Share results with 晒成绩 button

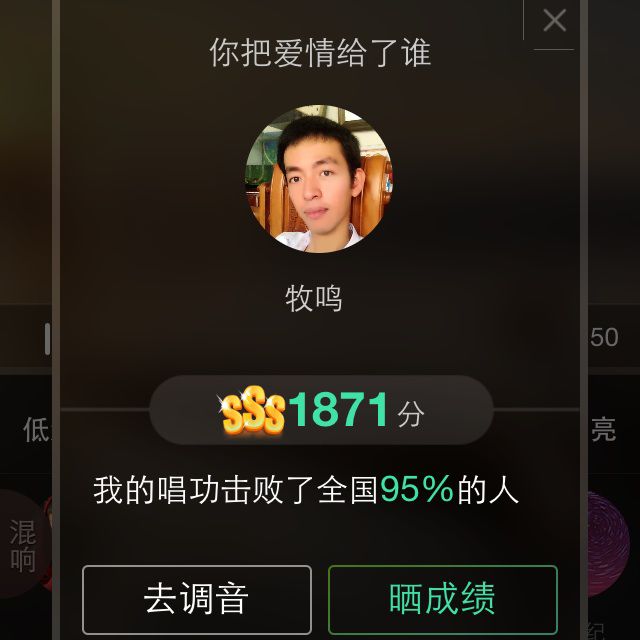[442, 599]
